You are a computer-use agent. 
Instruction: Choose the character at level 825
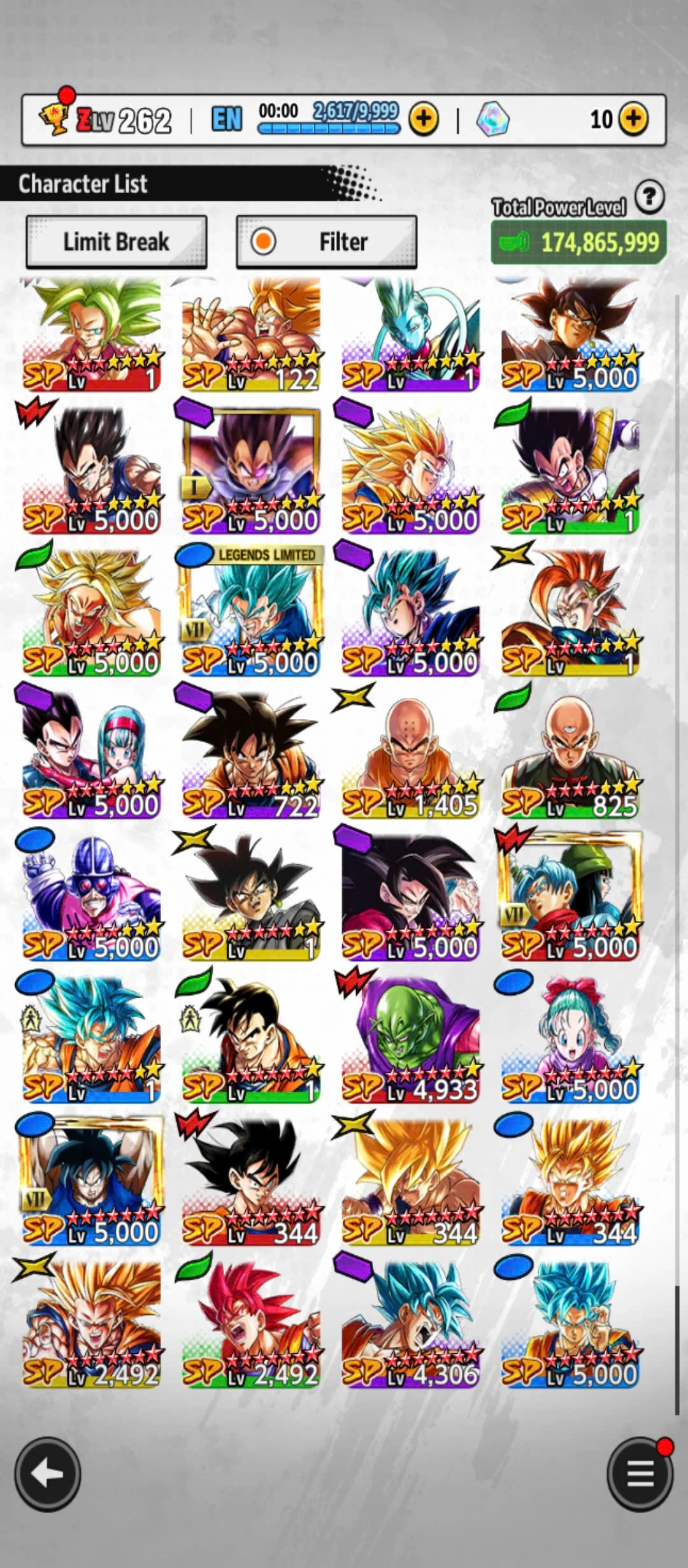570,753
